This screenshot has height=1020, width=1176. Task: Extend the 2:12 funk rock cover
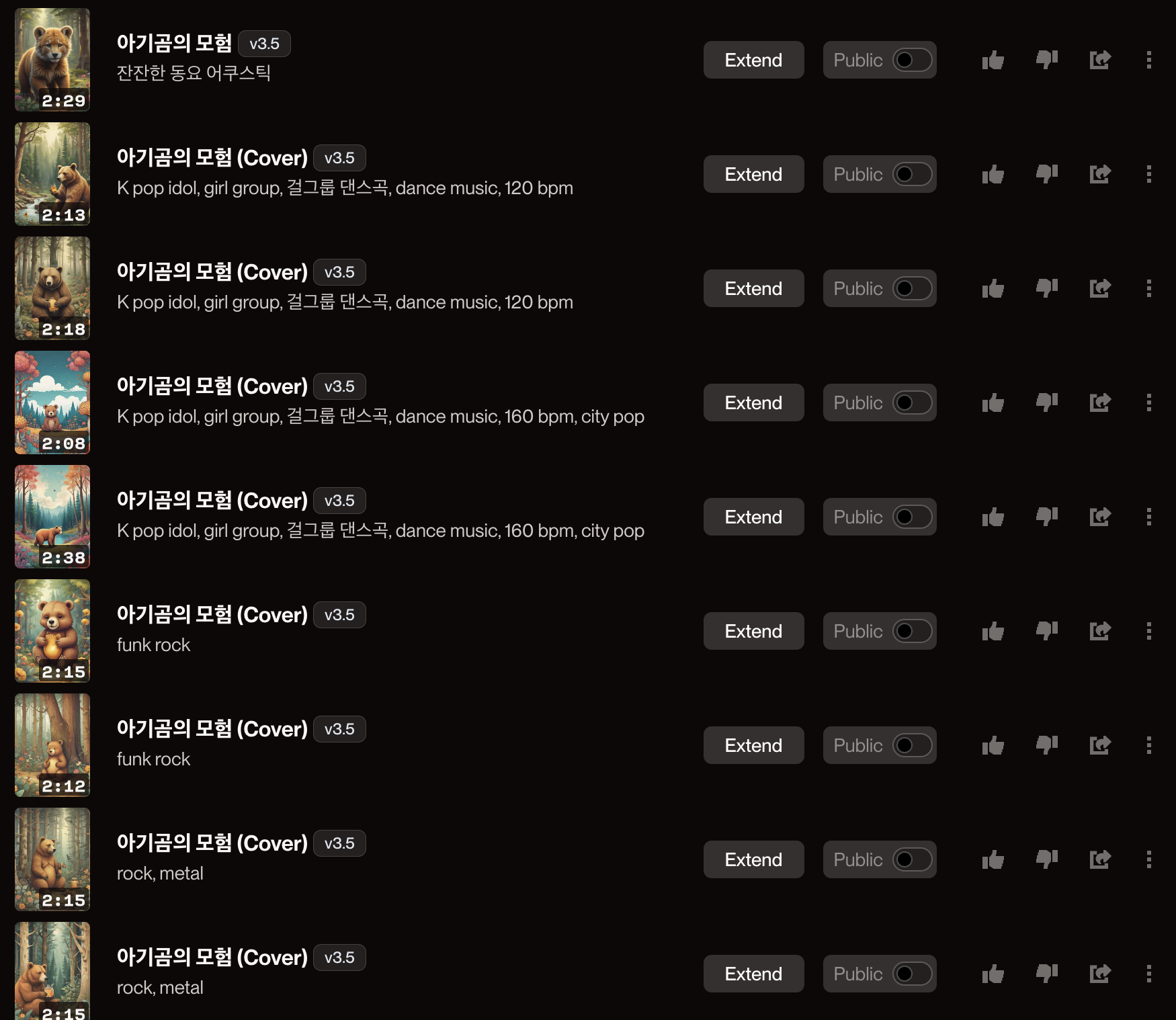pos(753,745)
